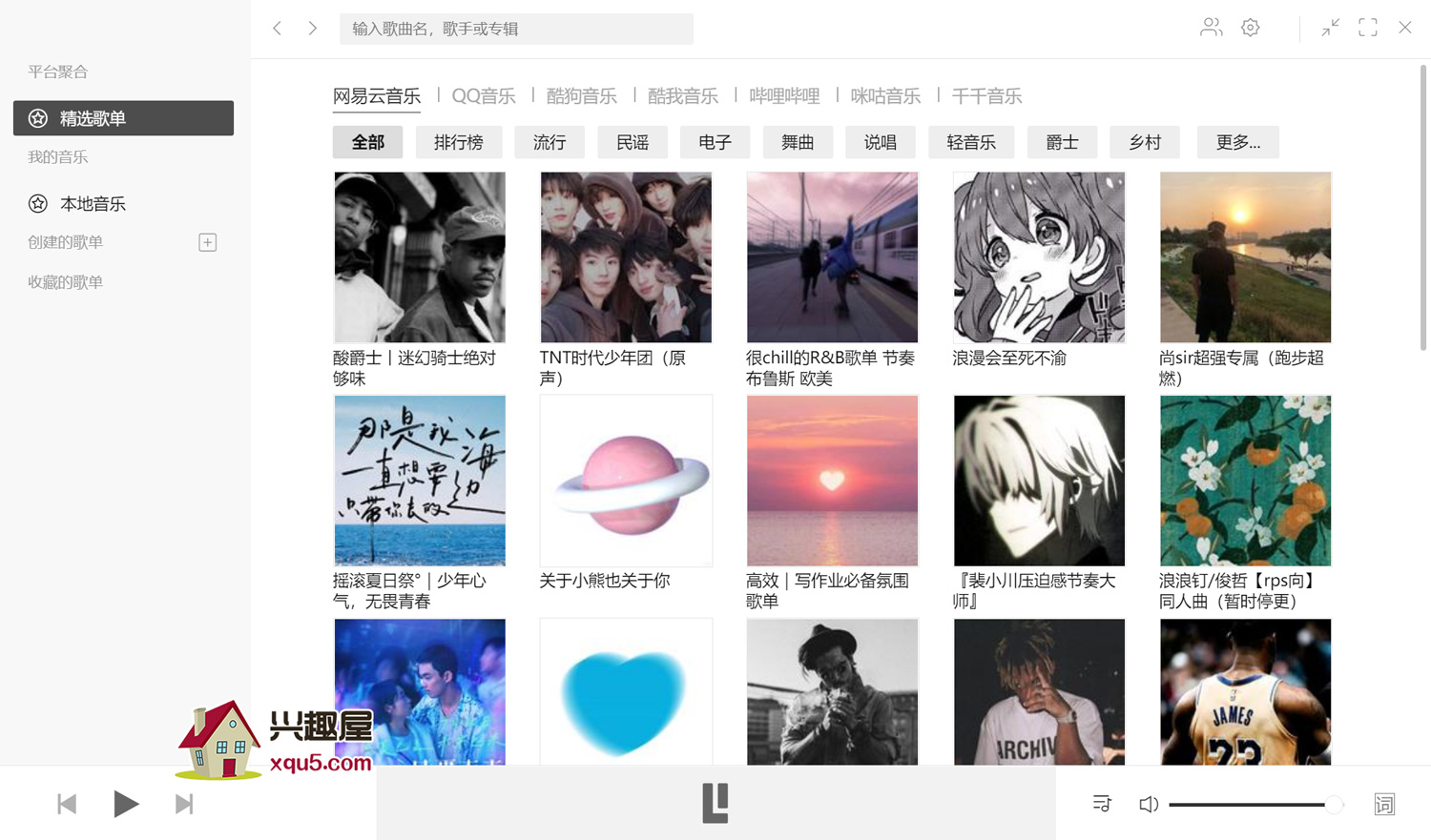Start playback with the play button
Image resolution: width=1431 pixels, height=840 pixels.
click(x=125, y=804)
